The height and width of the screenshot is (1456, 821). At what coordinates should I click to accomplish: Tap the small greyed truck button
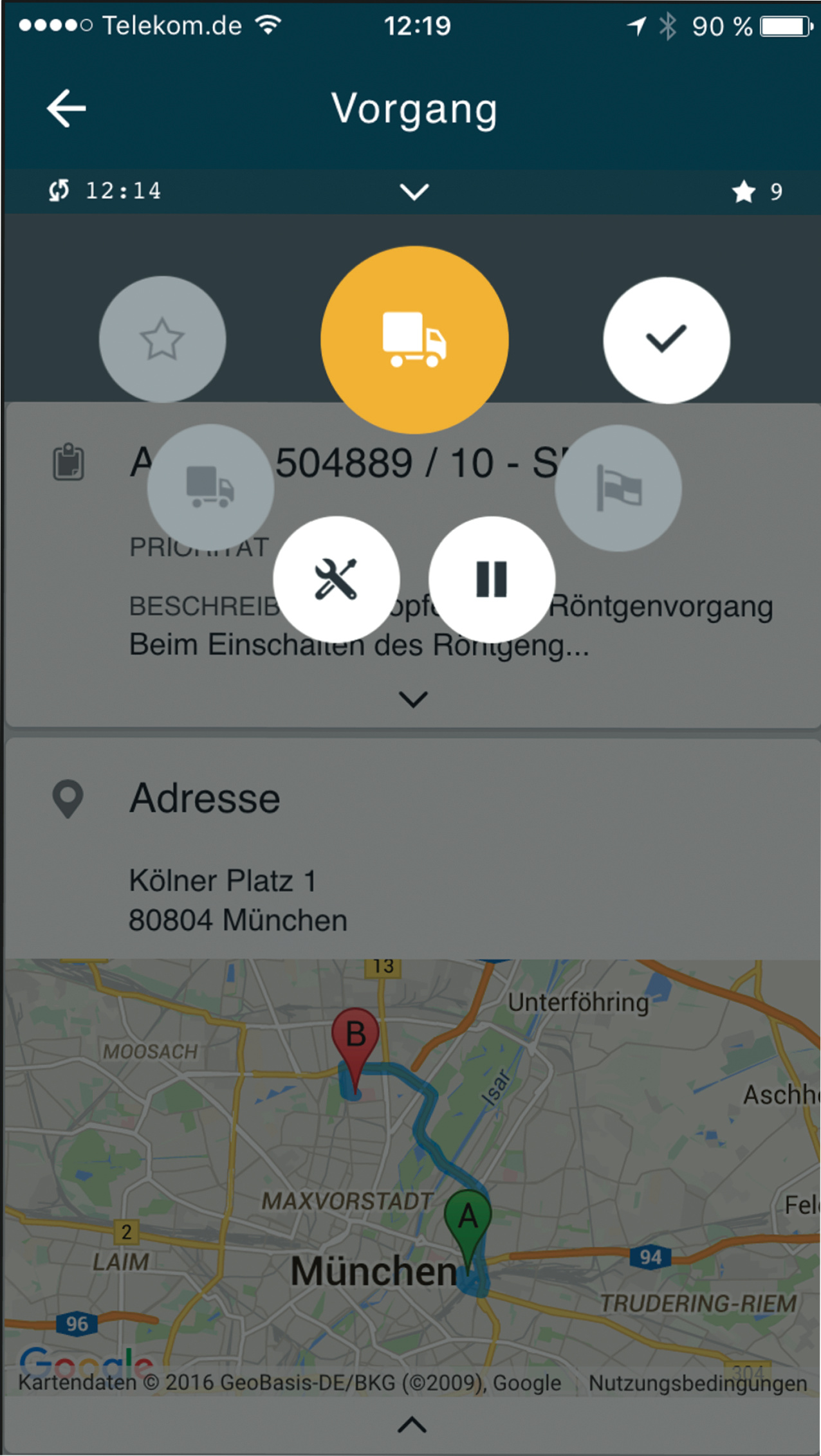point(210,487)
